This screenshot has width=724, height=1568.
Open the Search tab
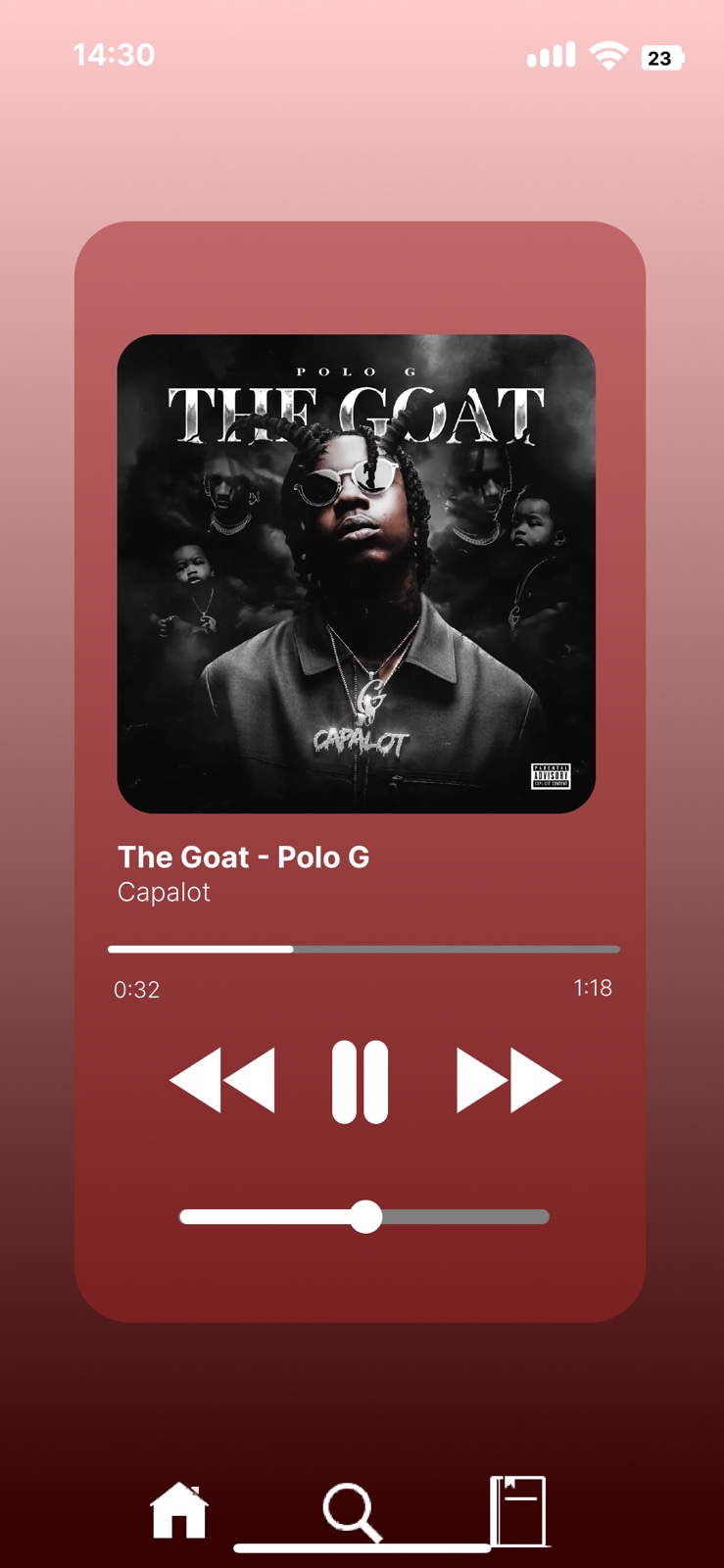pyautogui.click(x=352, y=1511)
